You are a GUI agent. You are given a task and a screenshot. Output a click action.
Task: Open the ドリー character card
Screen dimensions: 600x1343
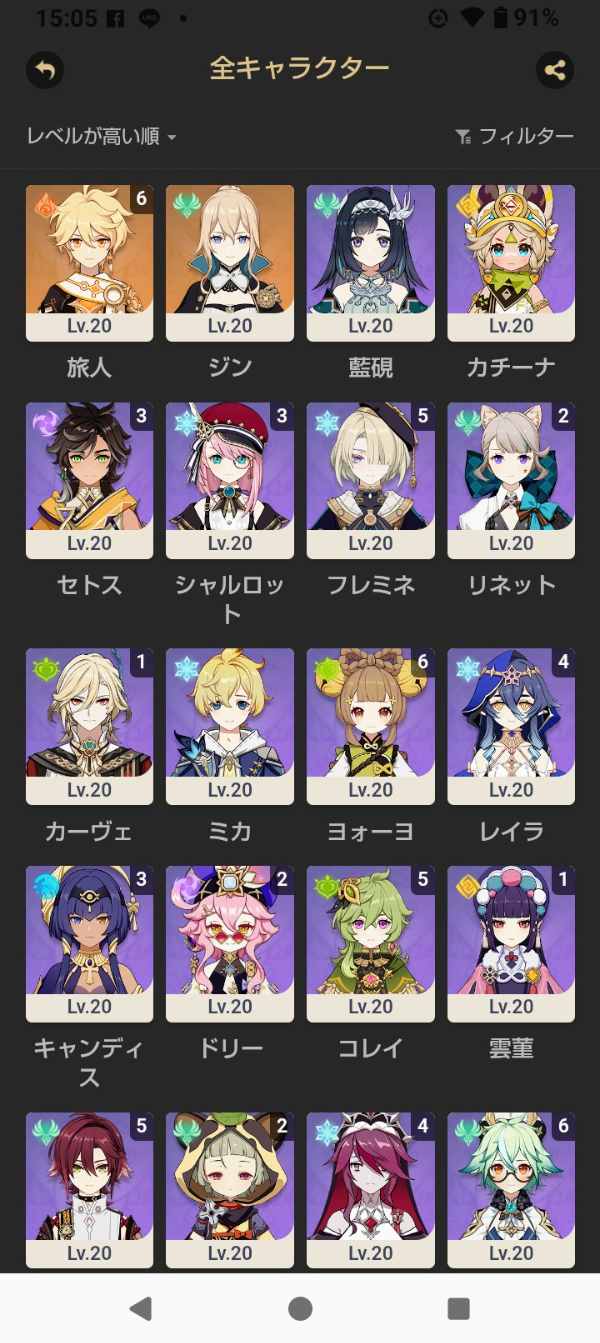point(230,943)
